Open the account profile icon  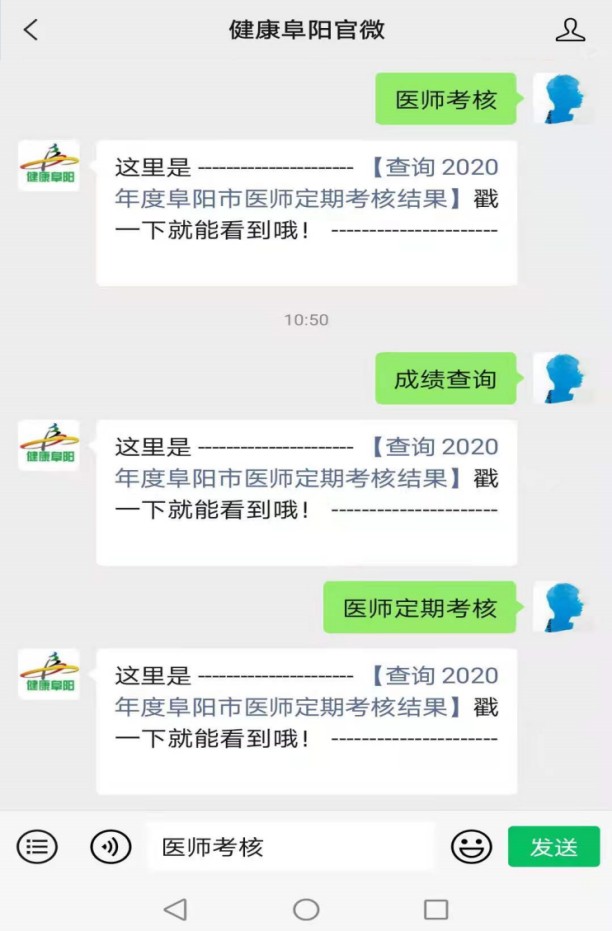click(x=570, y=30)
